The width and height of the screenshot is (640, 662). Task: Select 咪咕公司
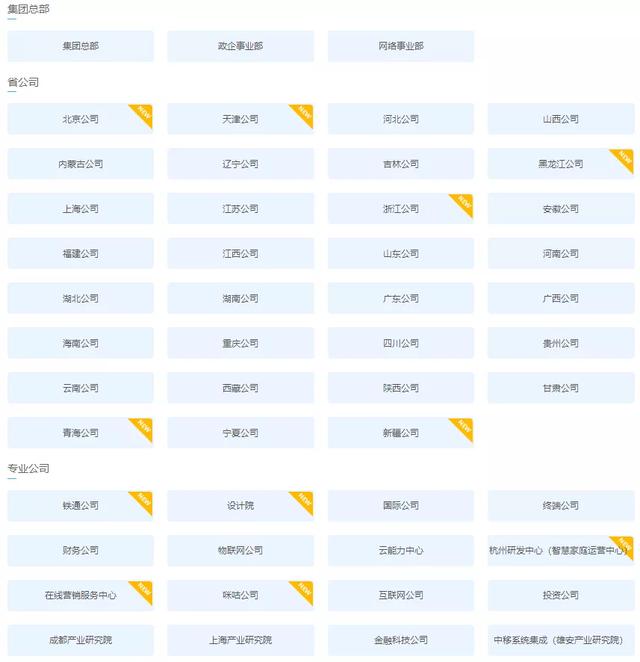click(x=240, y=595)
